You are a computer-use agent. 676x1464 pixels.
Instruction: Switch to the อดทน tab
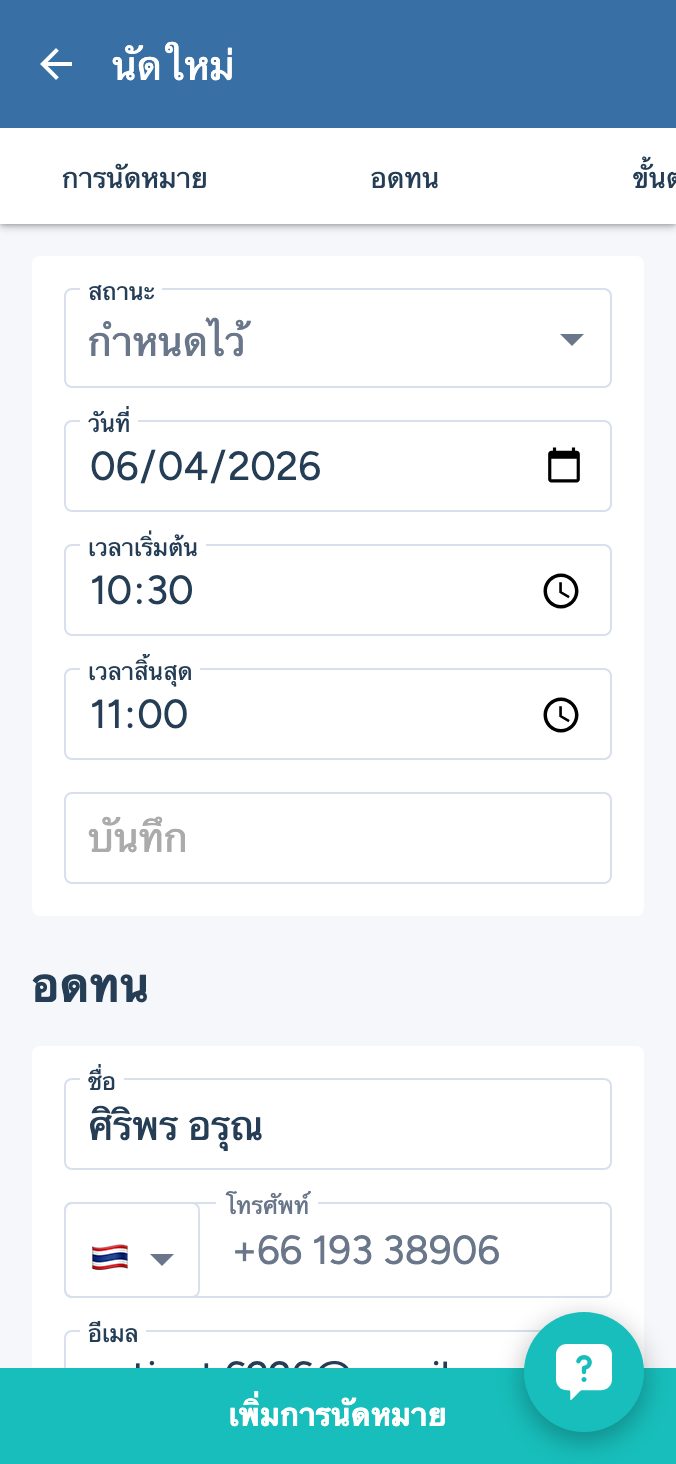pos(404,179)
